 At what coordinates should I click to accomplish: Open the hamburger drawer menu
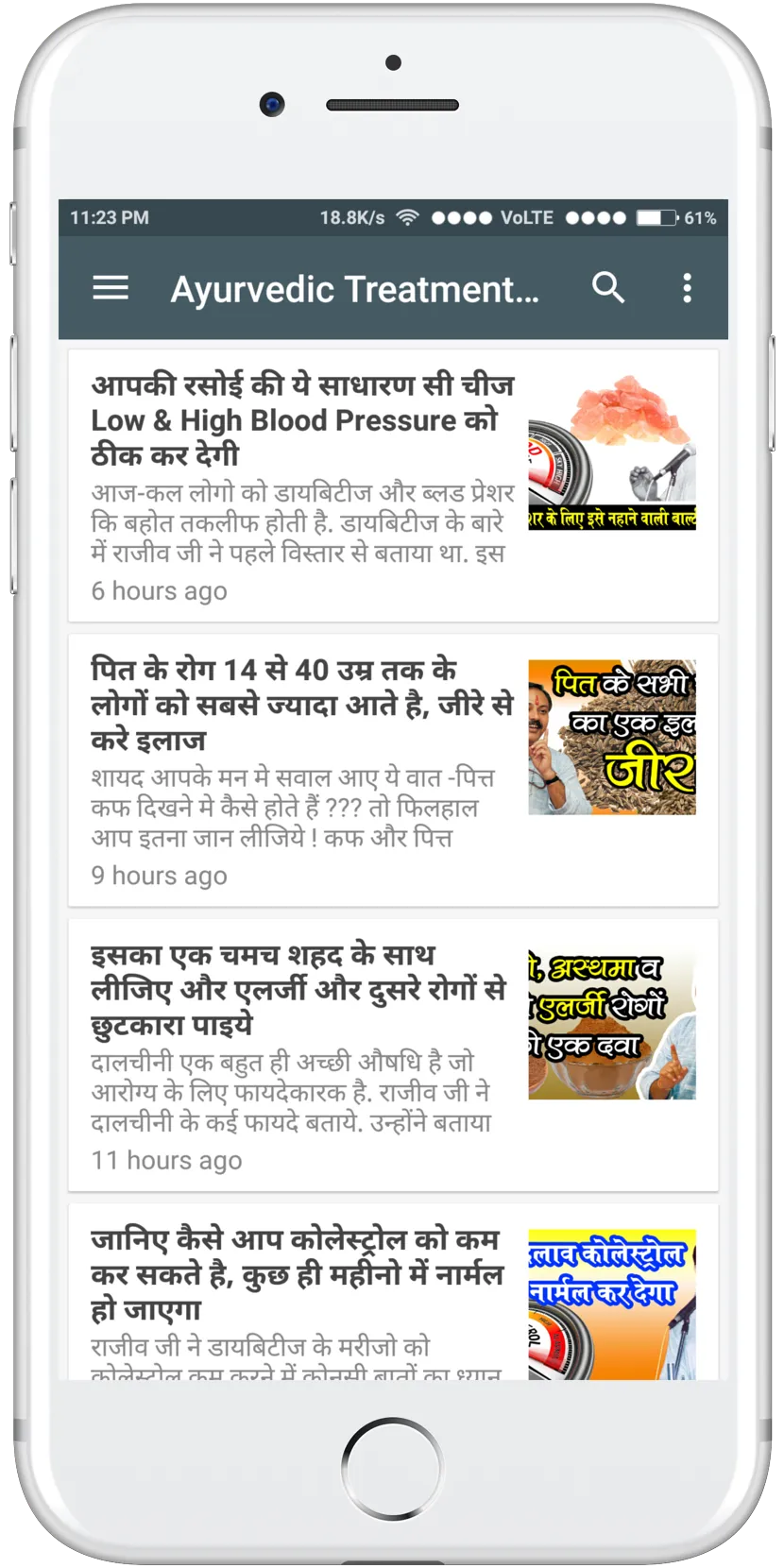click(111, 288)
